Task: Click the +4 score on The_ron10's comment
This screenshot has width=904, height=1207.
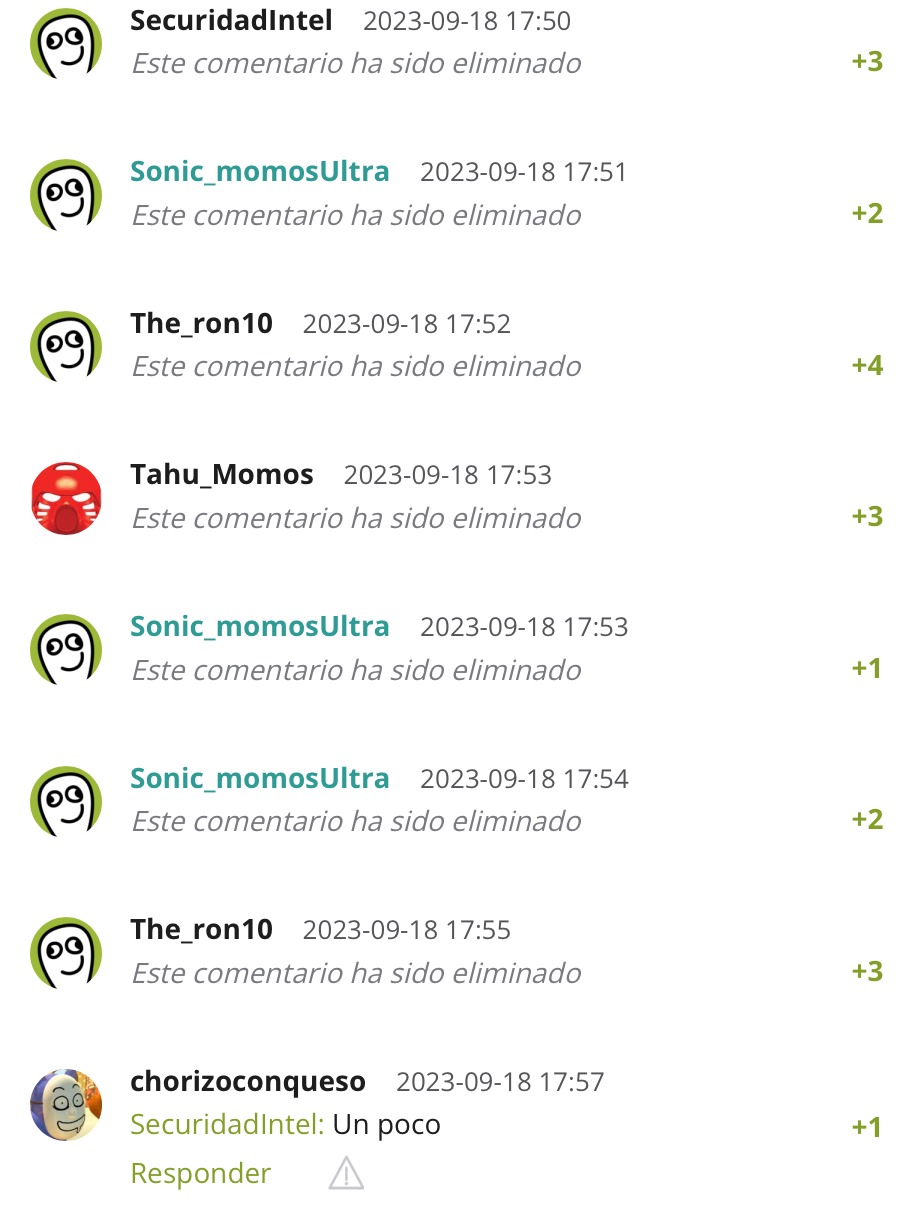Action: click(x=868, y=366)
